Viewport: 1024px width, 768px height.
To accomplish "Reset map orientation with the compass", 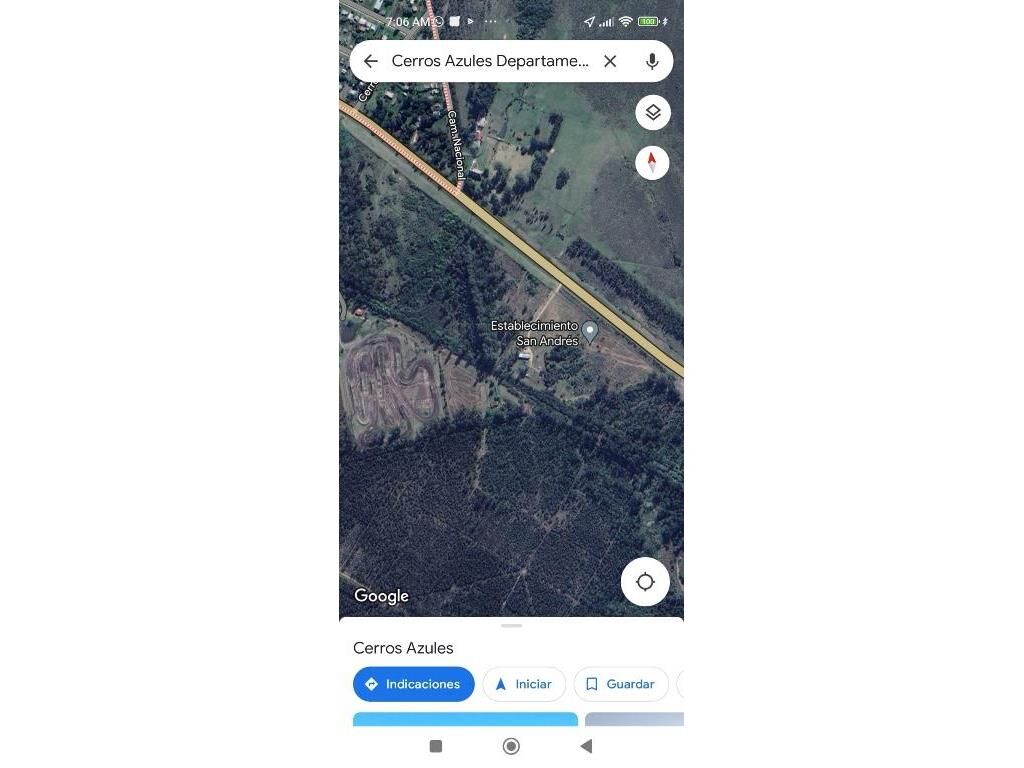I will (x=652, y=162).
